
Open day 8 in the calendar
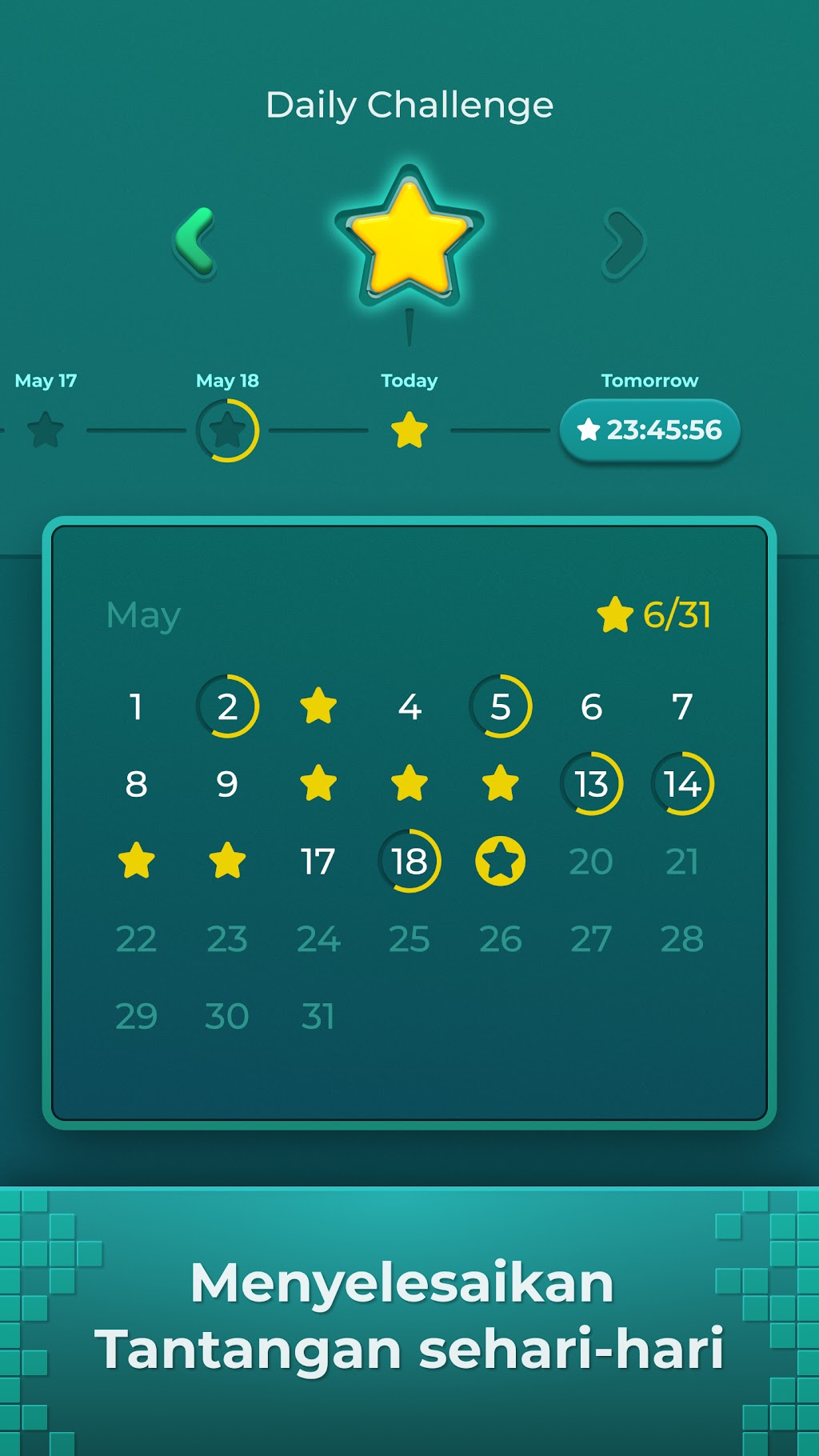click(136, 784)
